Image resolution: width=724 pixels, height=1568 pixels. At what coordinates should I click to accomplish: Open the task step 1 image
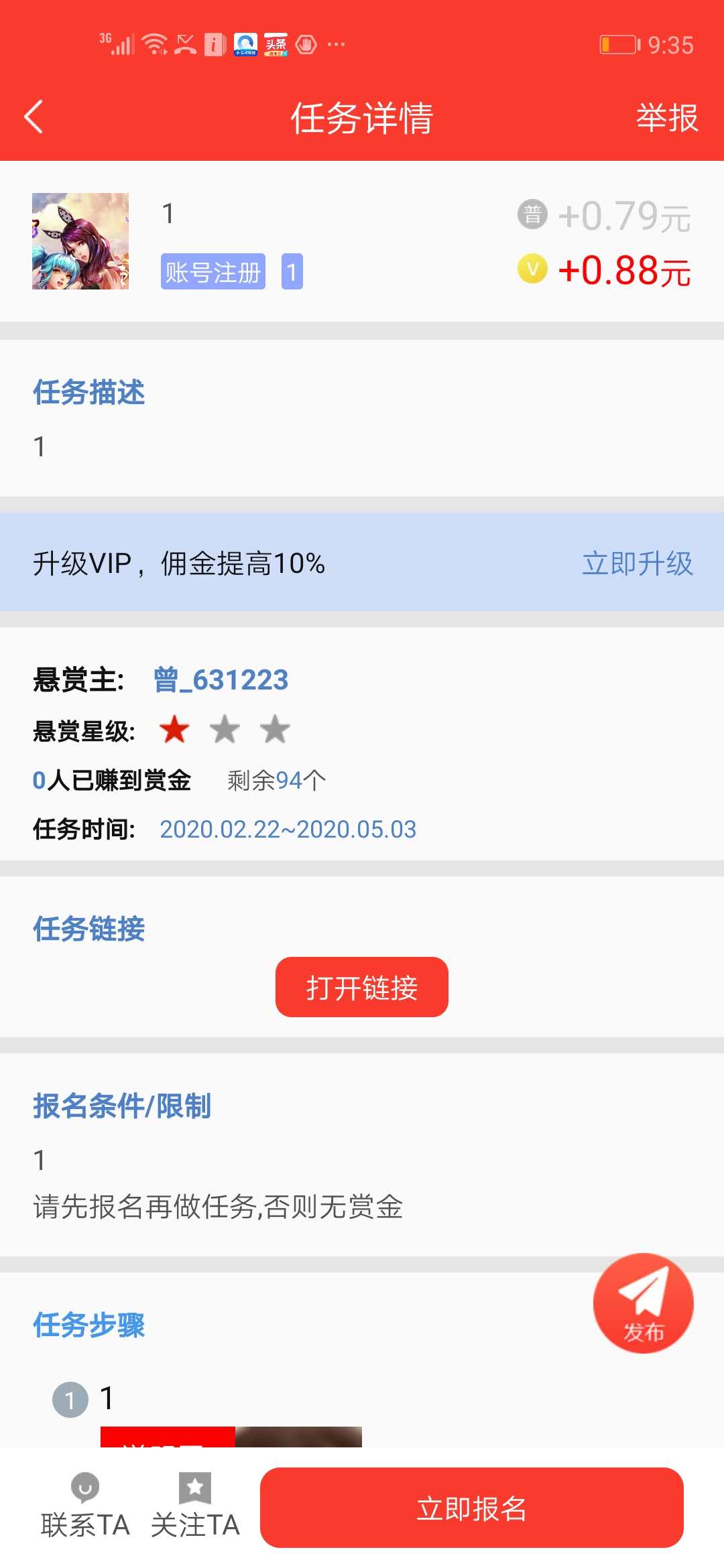(x=231, y=1437)
